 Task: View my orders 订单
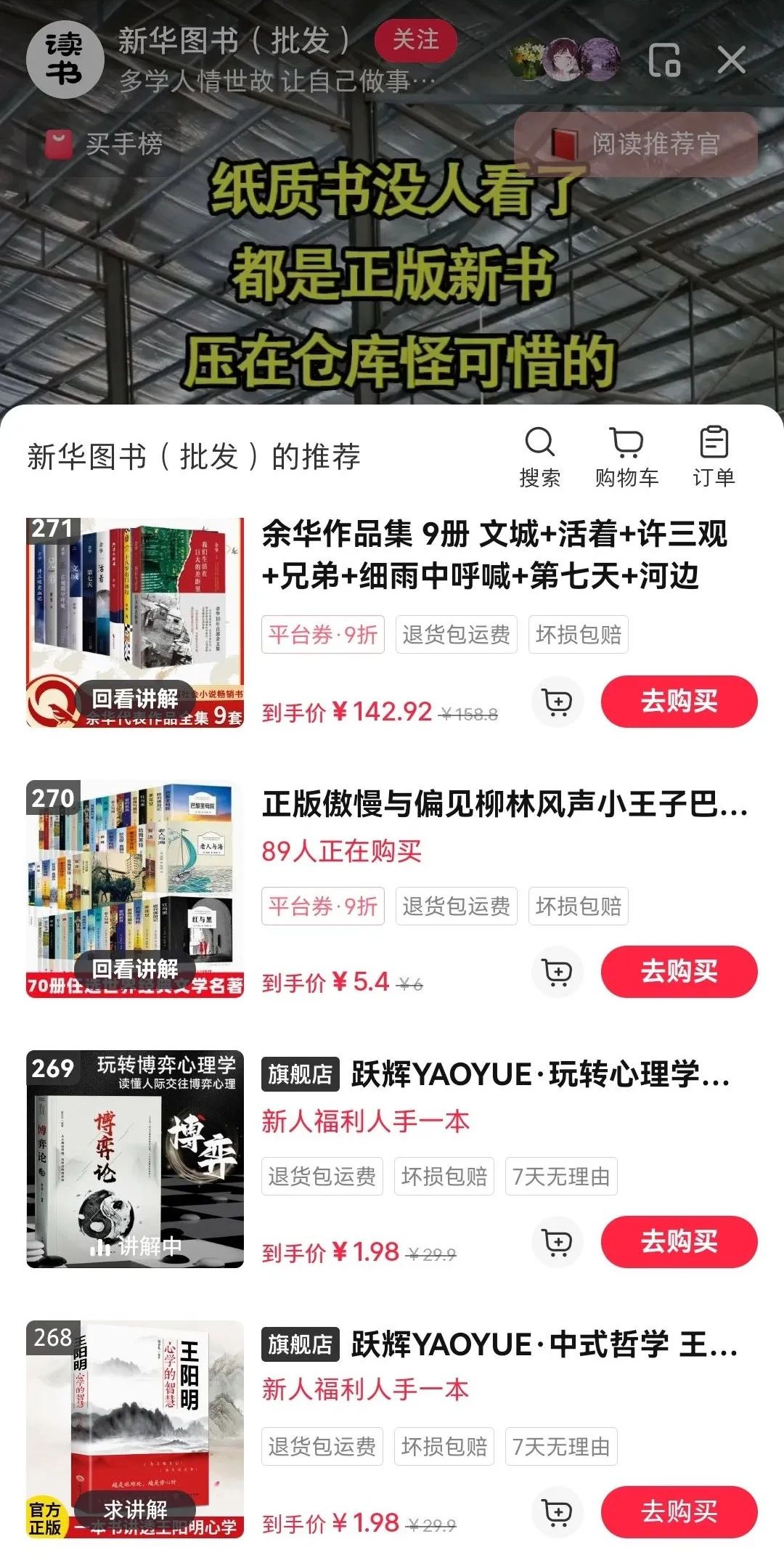click(x=714, y=456)
